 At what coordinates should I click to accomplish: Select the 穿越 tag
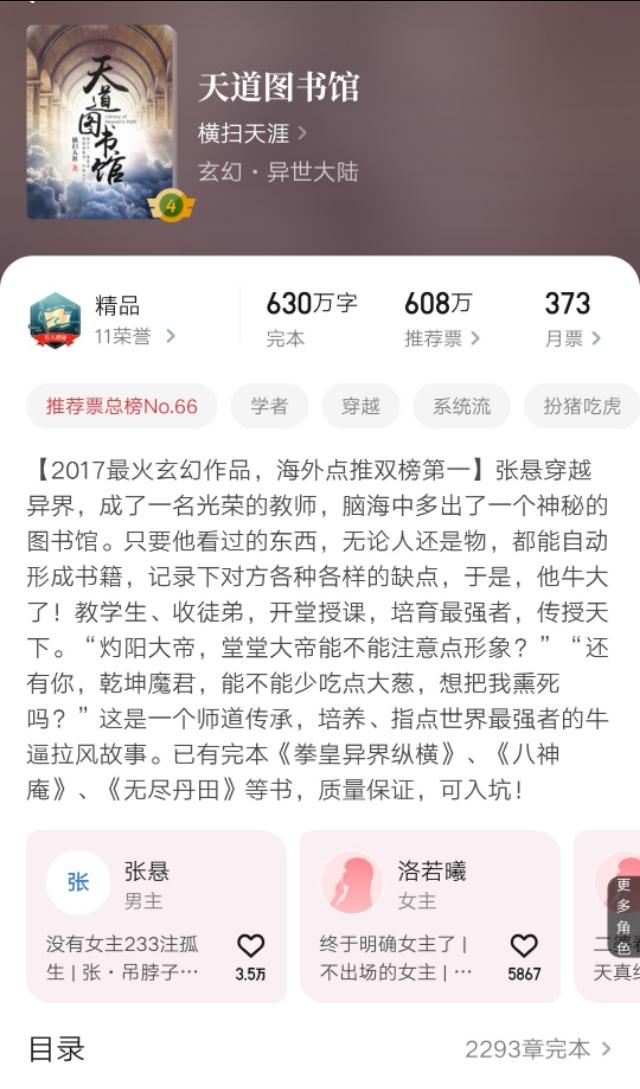(360, 406)
